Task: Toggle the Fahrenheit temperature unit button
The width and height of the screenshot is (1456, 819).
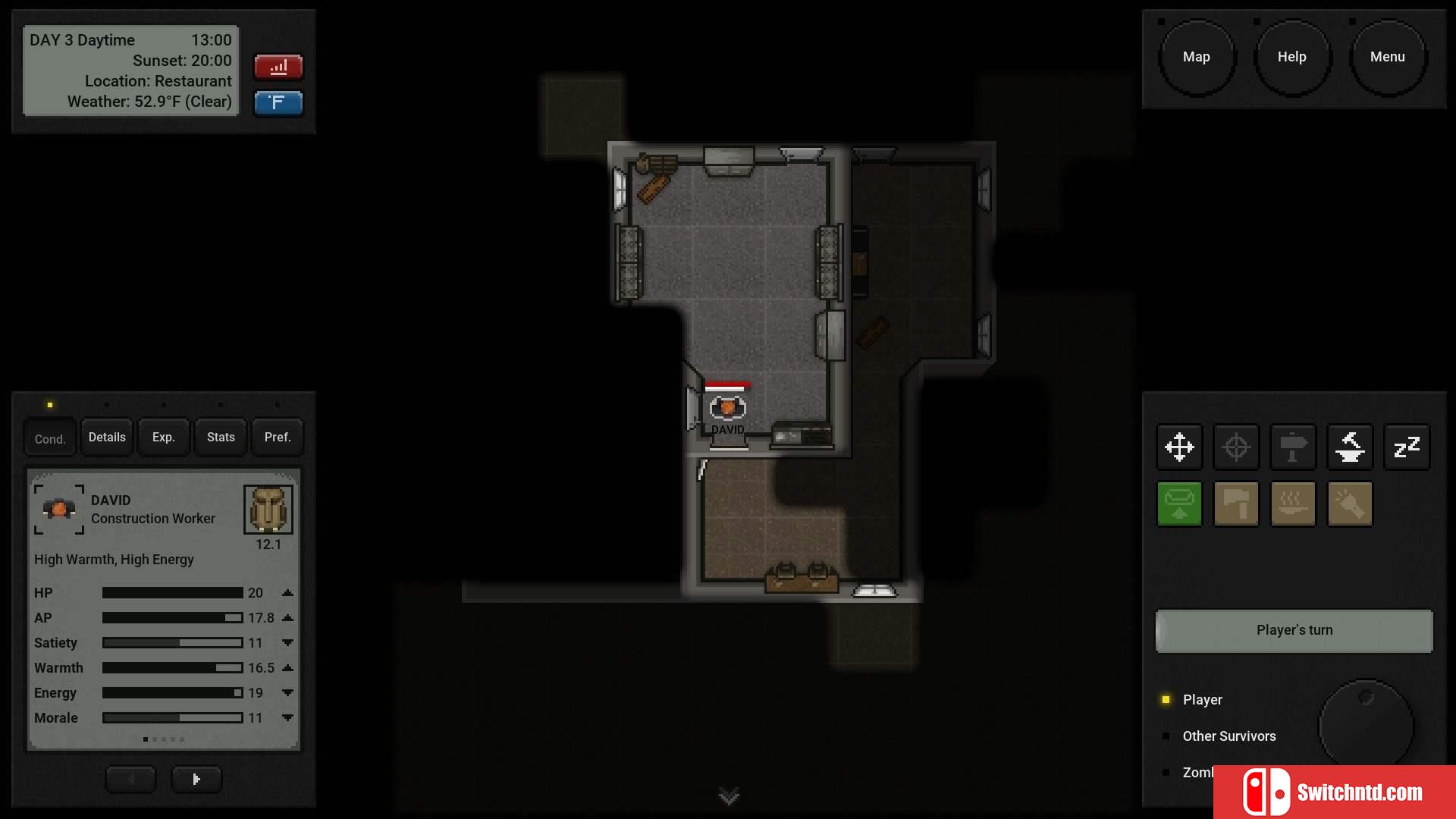Action: 278,102
